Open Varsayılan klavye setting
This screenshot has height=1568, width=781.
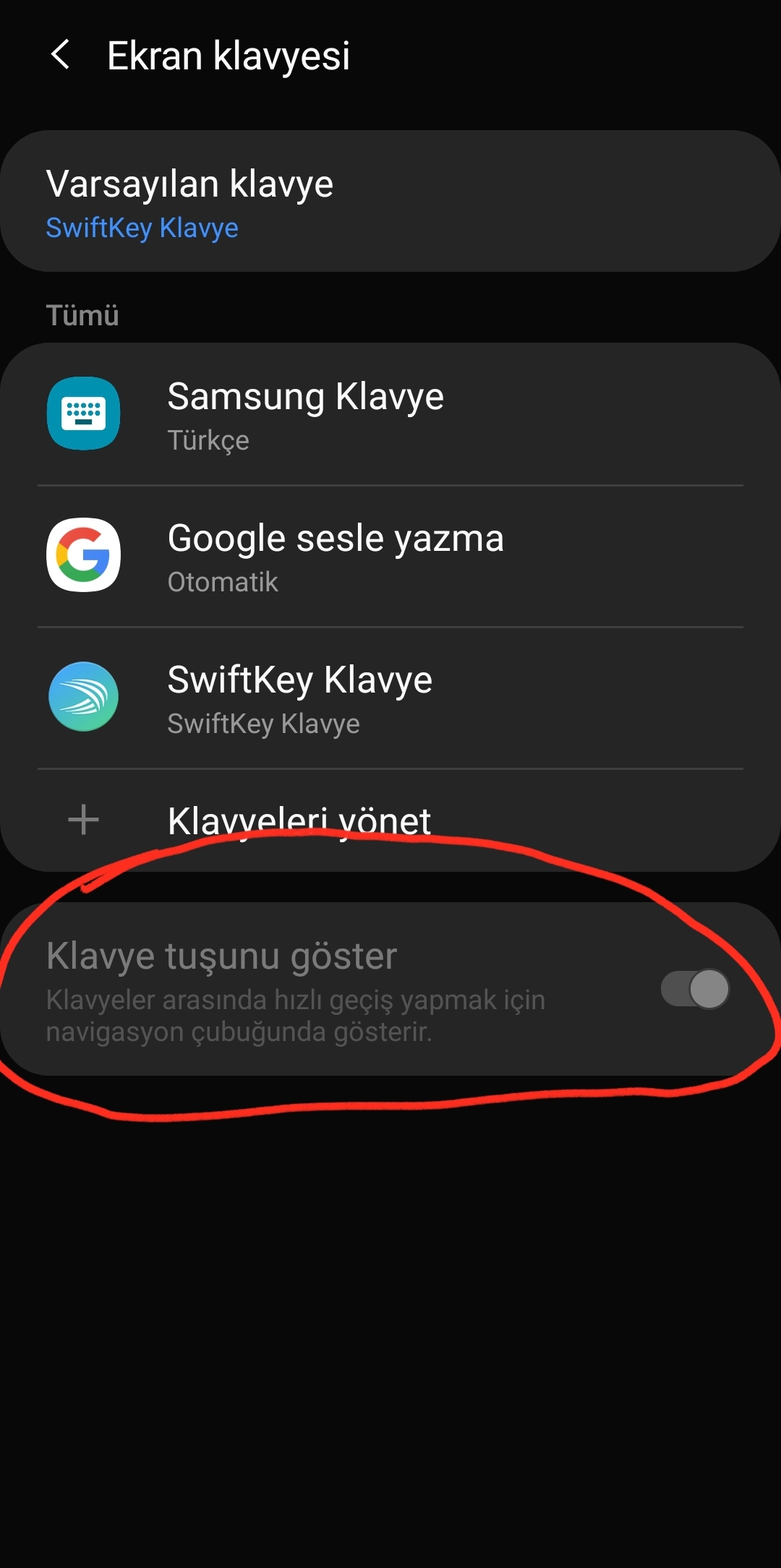click(390, 201)
